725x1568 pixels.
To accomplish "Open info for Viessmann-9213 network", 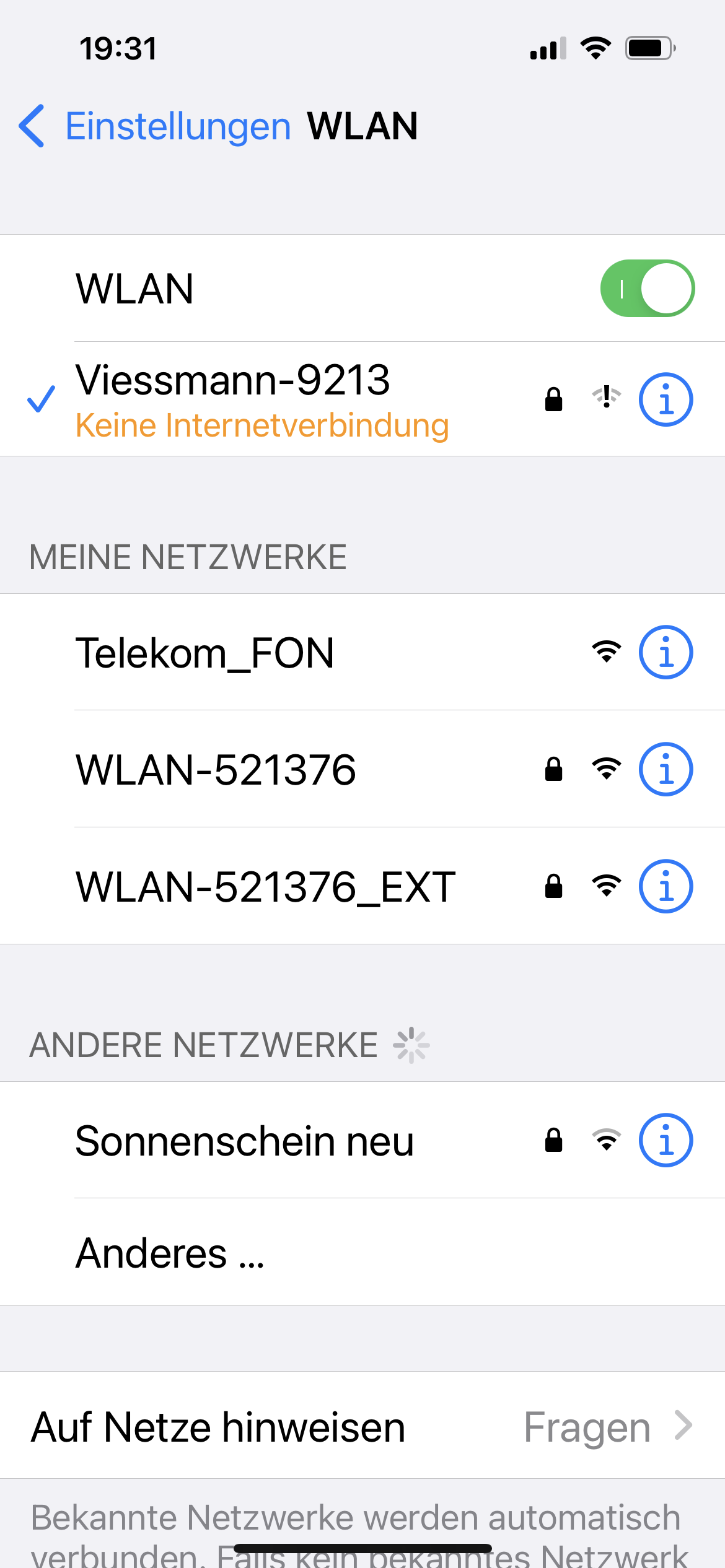I will tap(666, 399).
